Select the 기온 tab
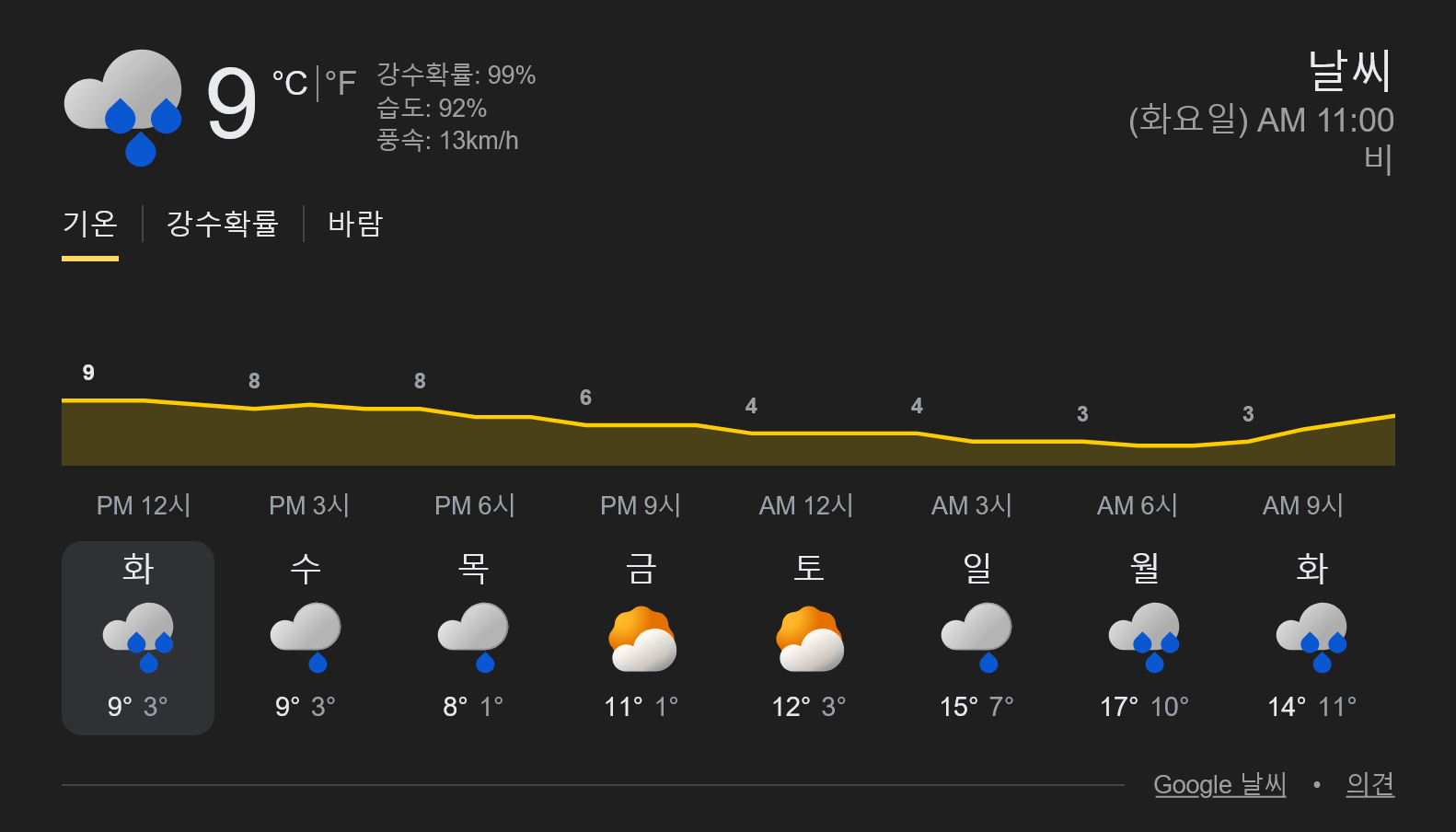This screenshot has height=832, width=1456. click(90, 224)
